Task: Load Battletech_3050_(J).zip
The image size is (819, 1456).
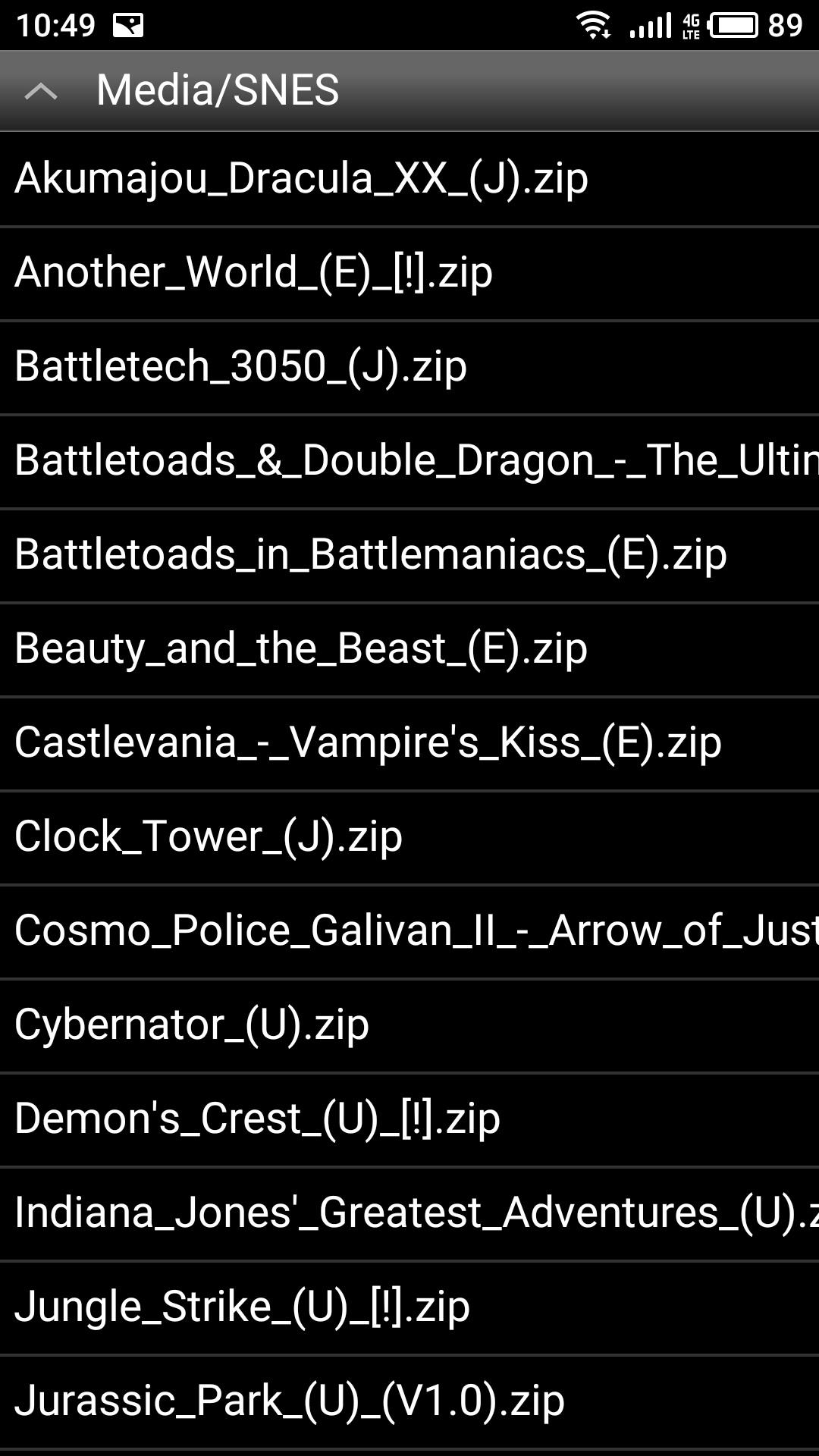Action: click(x=409, y=368)
